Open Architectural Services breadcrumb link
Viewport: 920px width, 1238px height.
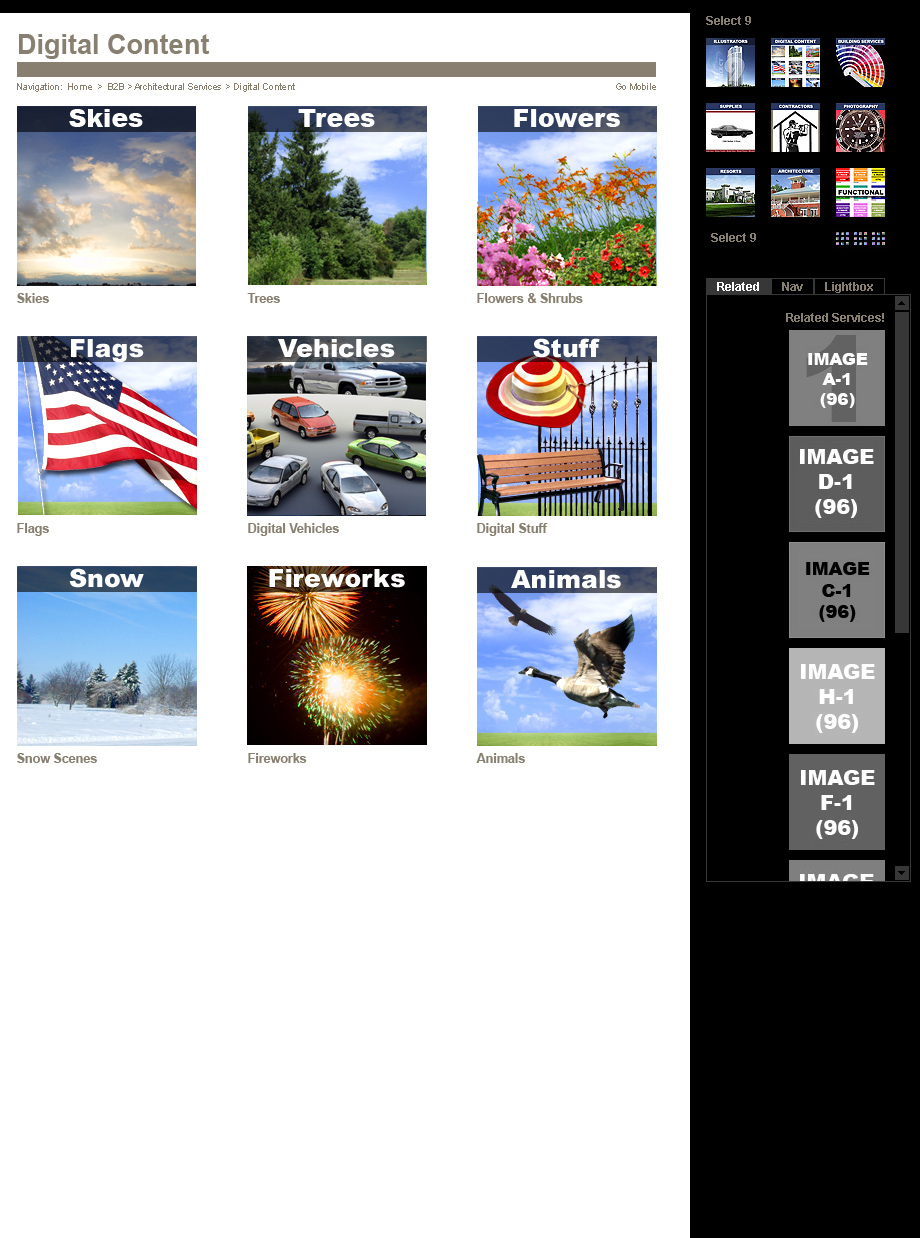[178, 87]
